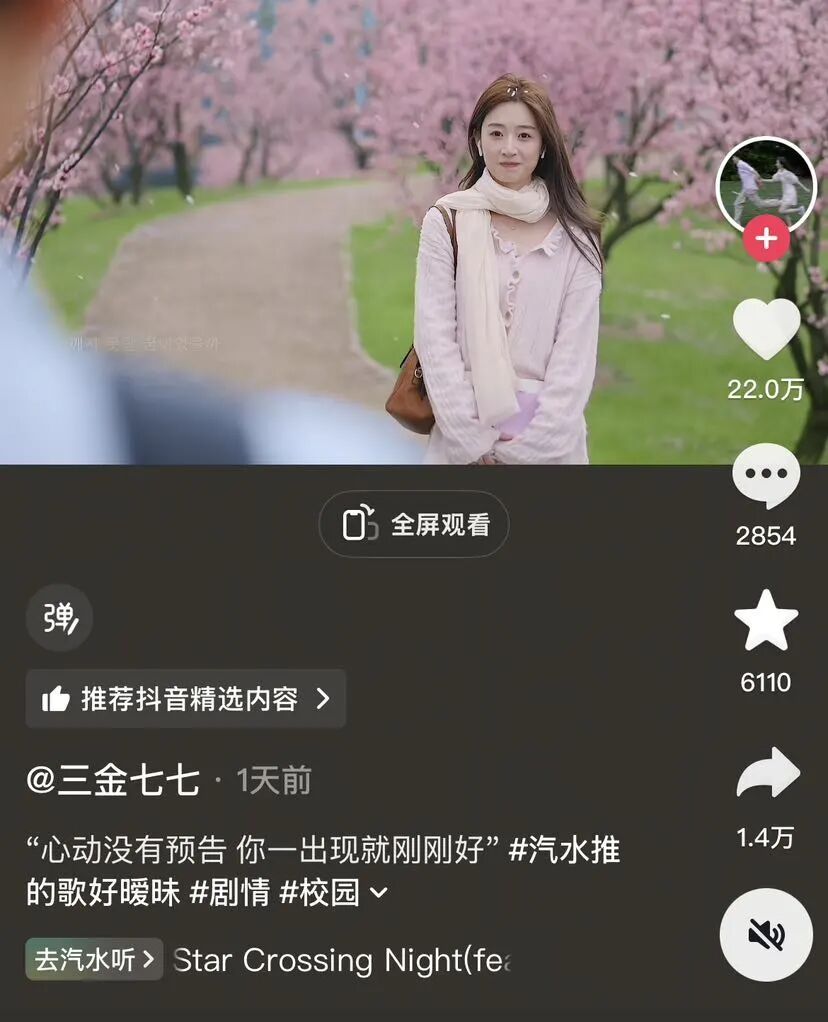Open @三金七七 user profile
This screenshot has height=1022, width=828.
[x=112, y=781]
